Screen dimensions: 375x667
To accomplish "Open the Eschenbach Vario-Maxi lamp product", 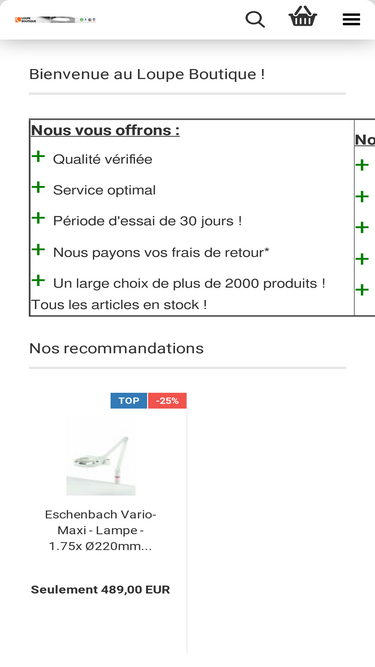I will 101,530.
